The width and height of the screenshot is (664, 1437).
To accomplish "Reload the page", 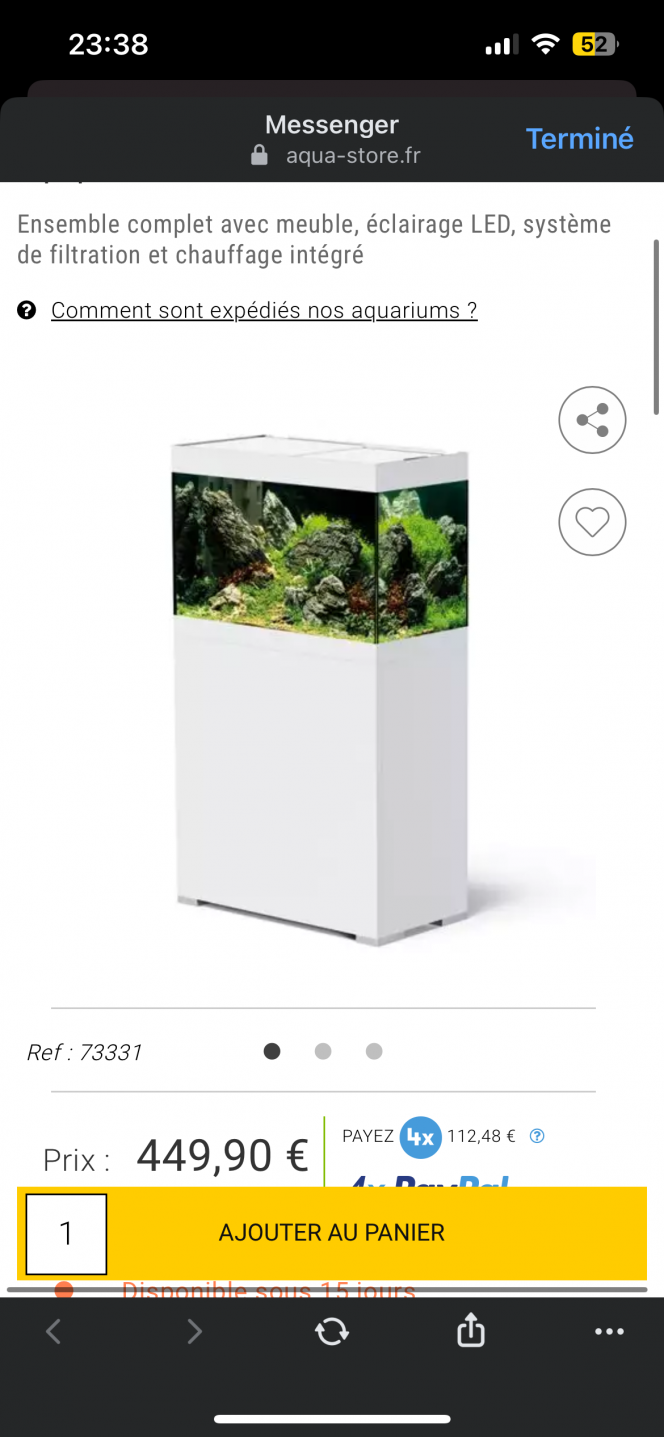I will tap(332, 1331).
